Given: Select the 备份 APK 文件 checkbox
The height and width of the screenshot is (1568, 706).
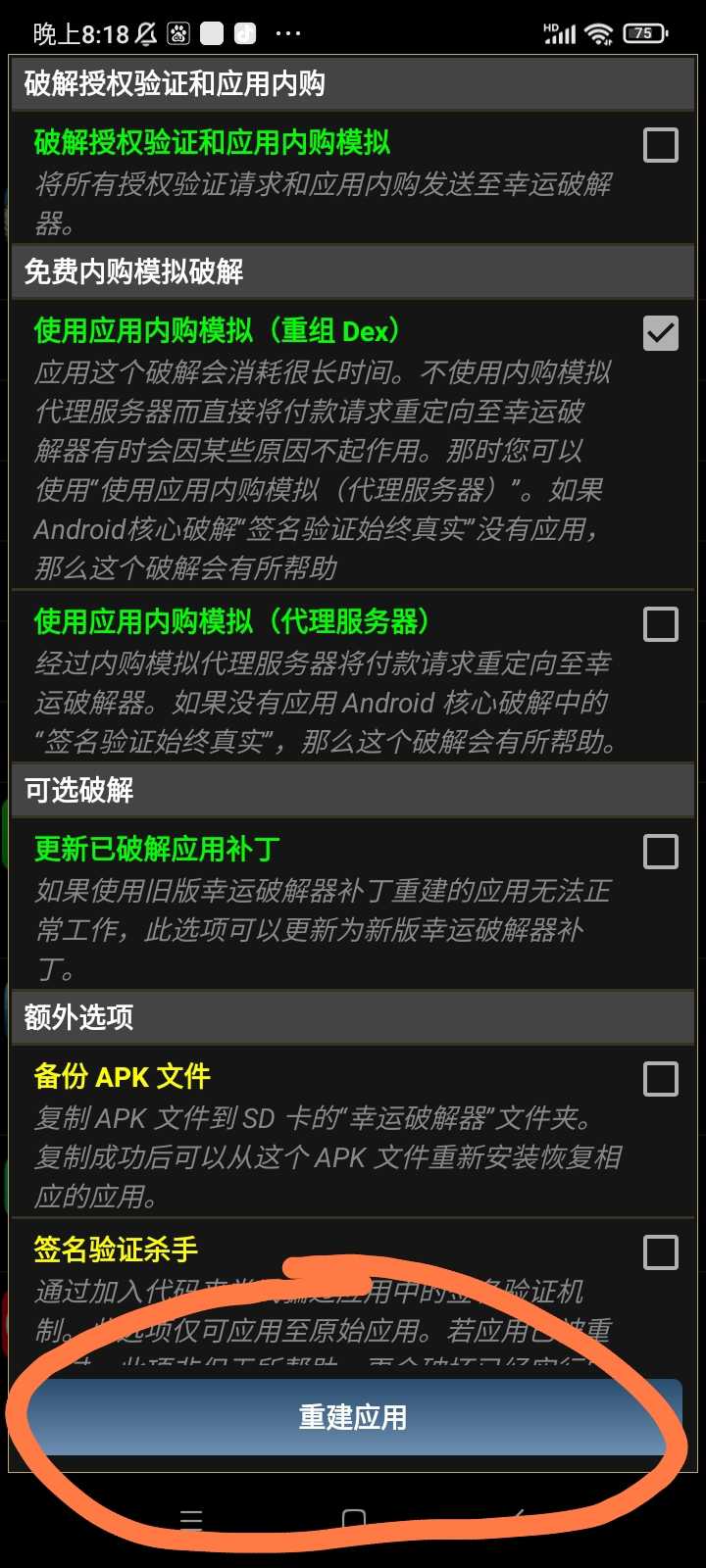Looking at the screenshot, I should coord(660,1079).
